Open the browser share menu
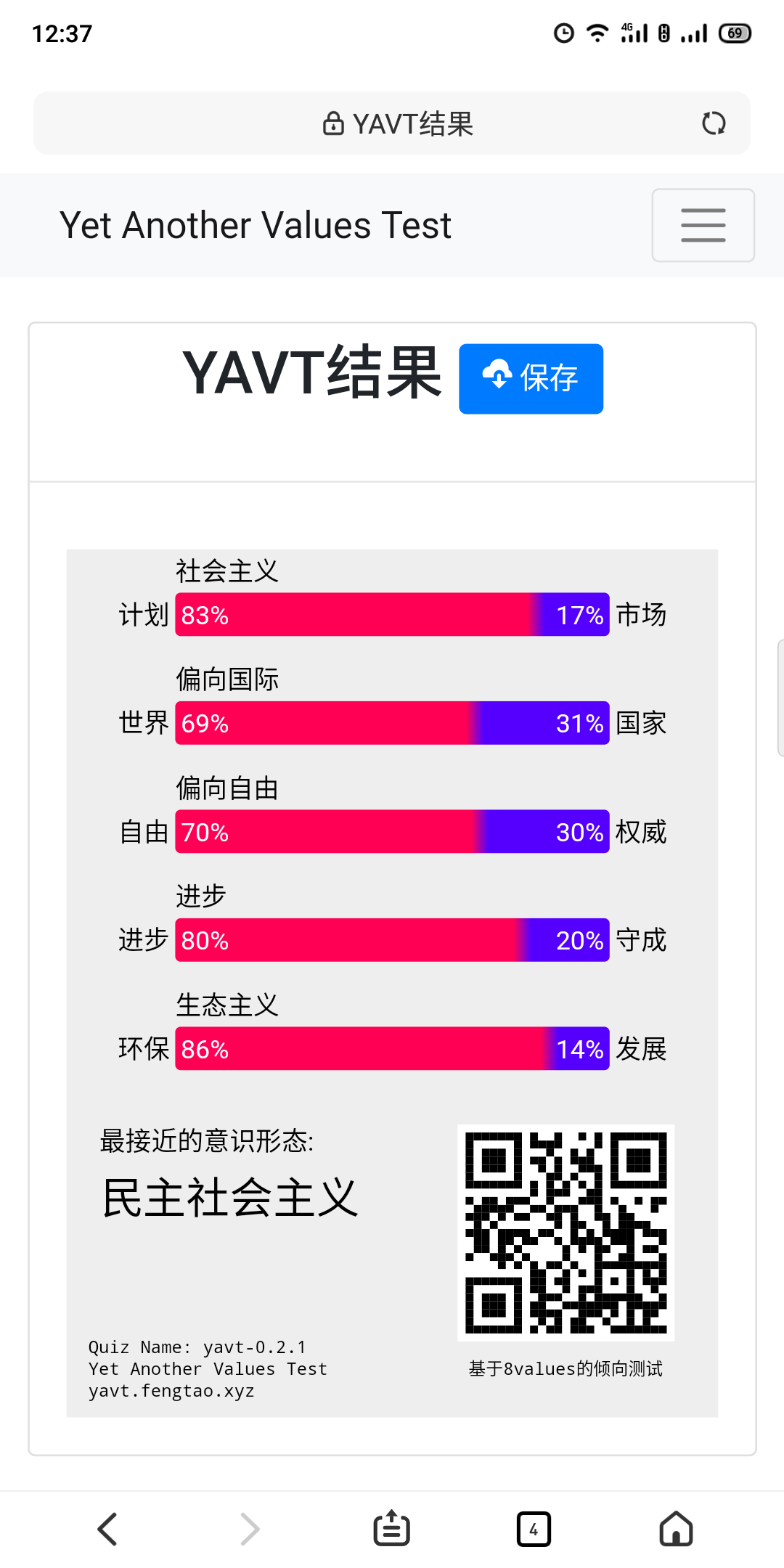The image size is (784, 1568). tap(391, 1529)
